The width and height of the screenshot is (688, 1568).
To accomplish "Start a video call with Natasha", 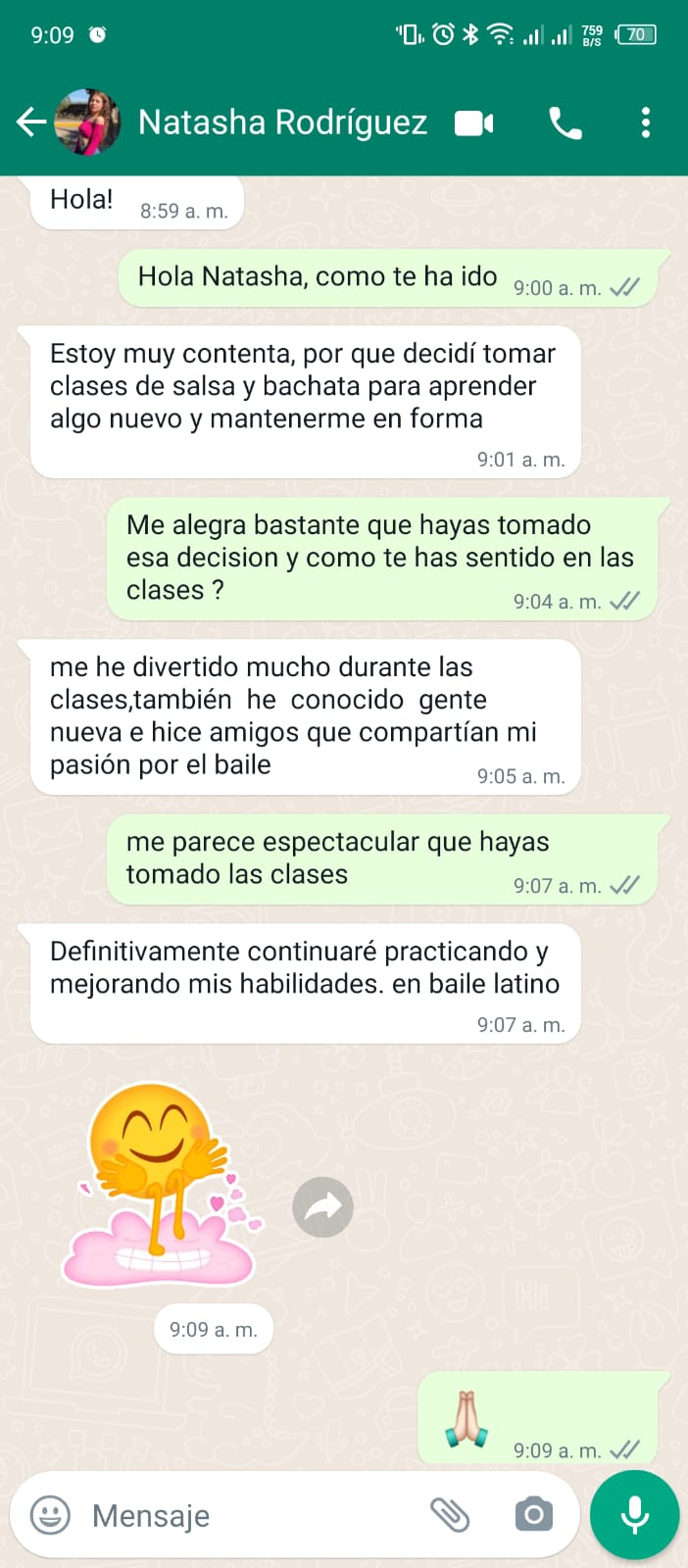I will pos(474,123).
